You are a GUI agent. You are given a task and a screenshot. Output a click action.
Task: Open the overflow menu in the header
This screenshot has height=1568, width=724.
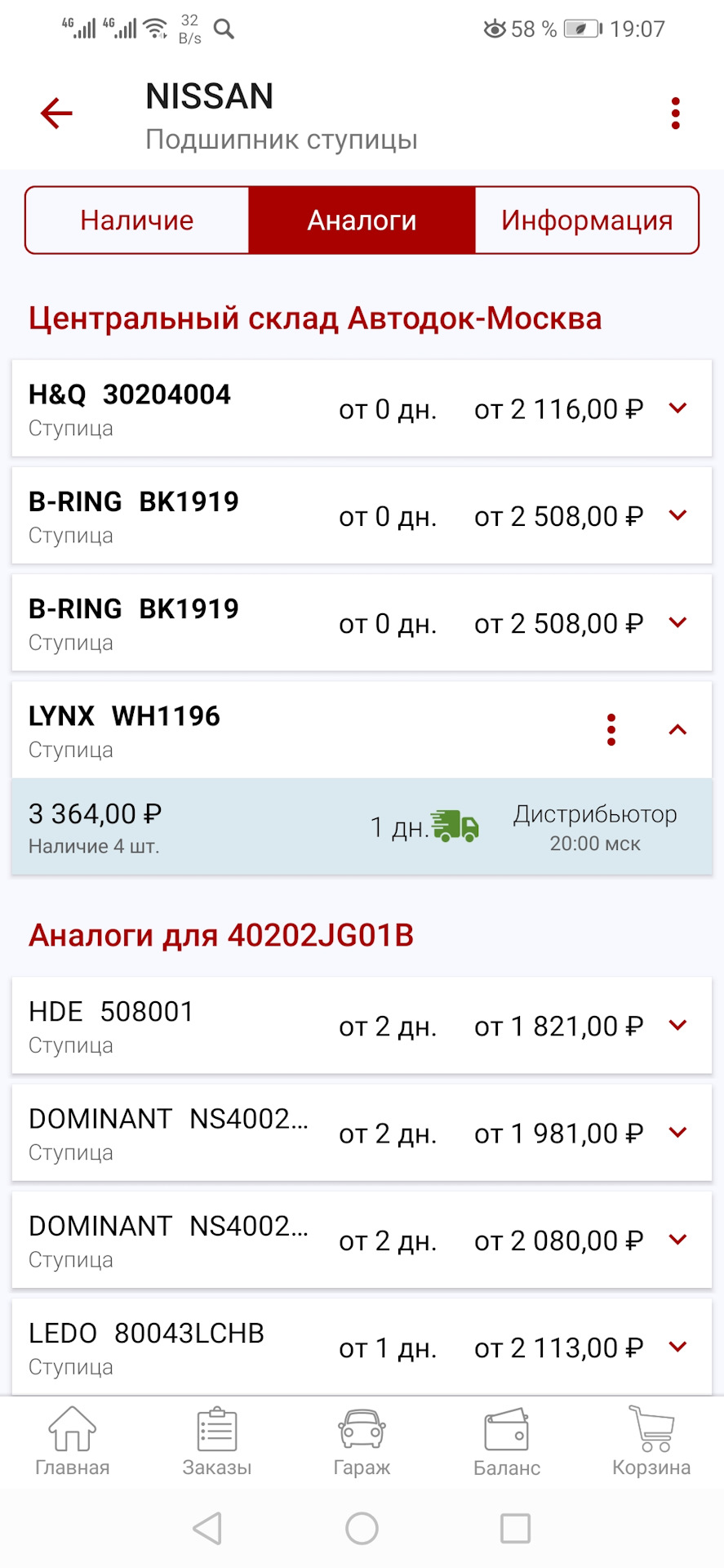click(x=675, y=114)
